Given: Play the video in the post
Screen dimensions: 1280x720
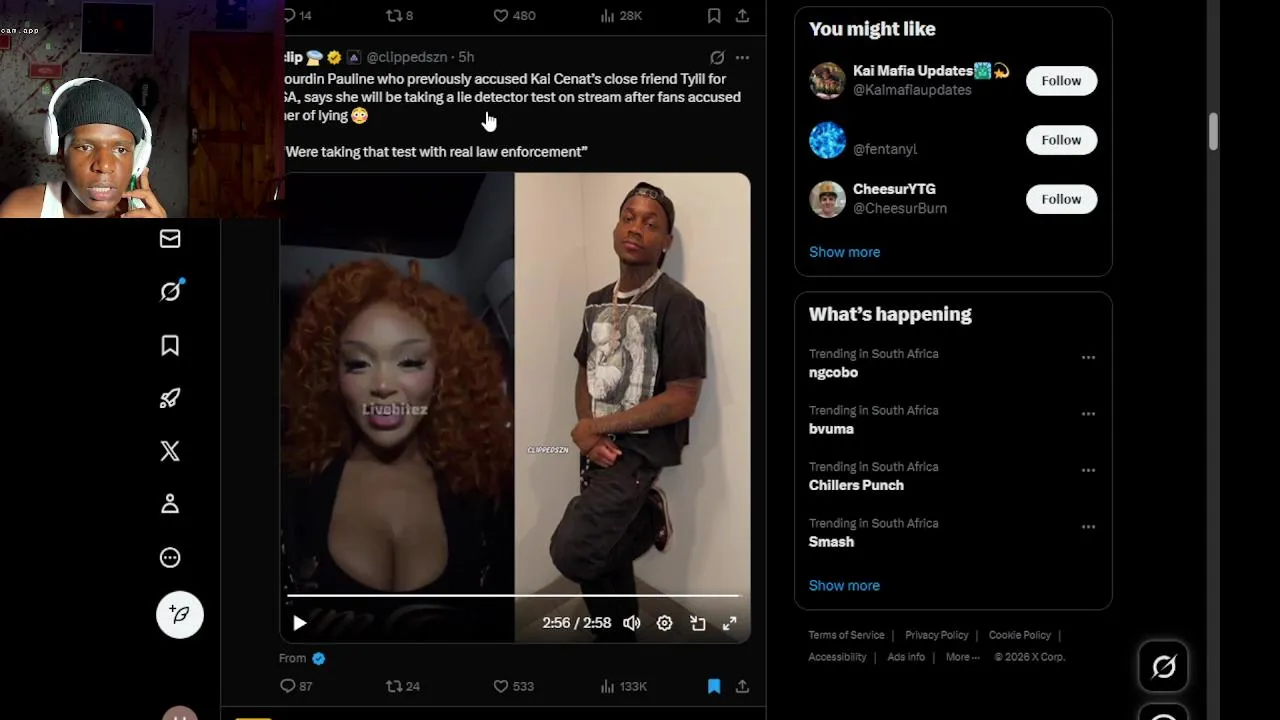Looking at the screenshot, I should (300, 623).
